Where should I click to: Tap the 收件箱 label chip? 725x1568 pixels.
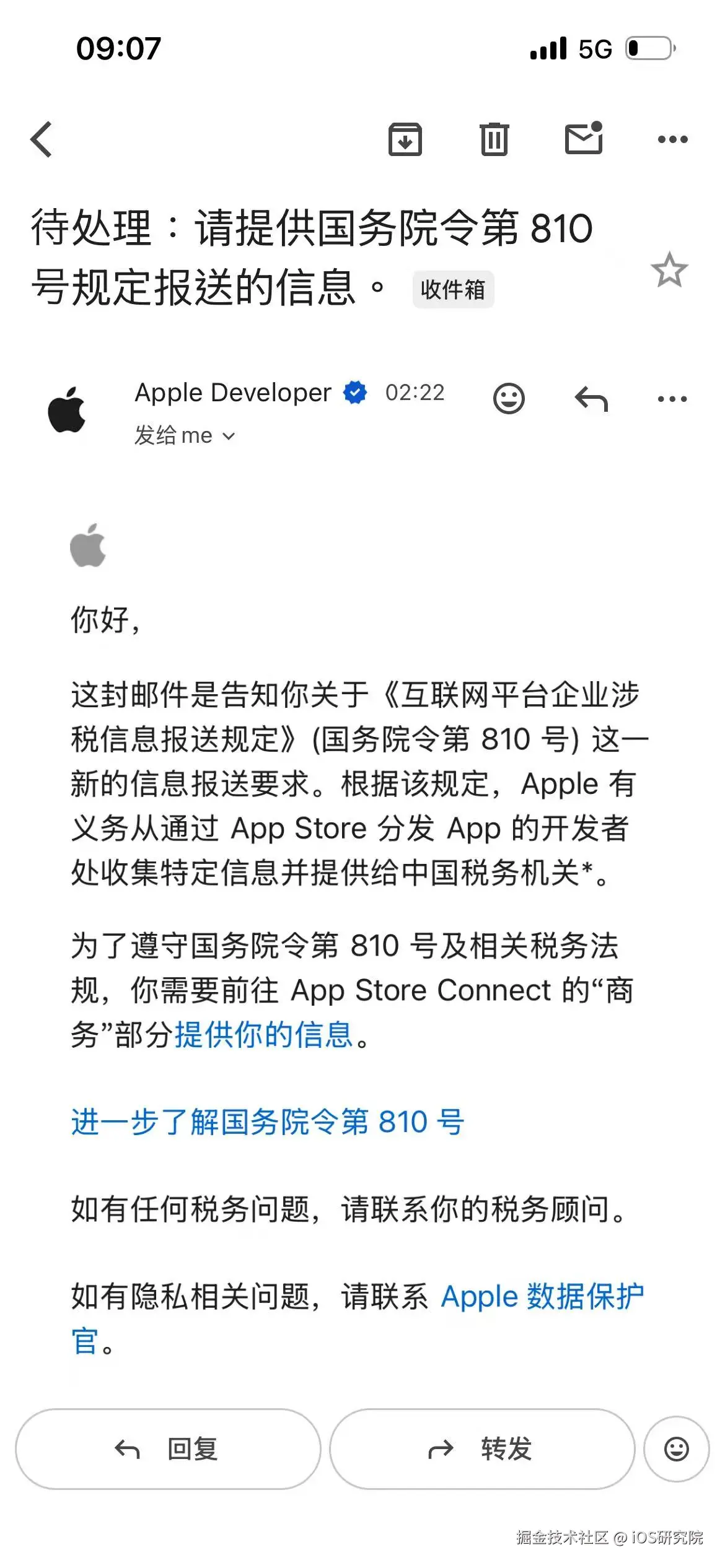(x=453, y=289)
